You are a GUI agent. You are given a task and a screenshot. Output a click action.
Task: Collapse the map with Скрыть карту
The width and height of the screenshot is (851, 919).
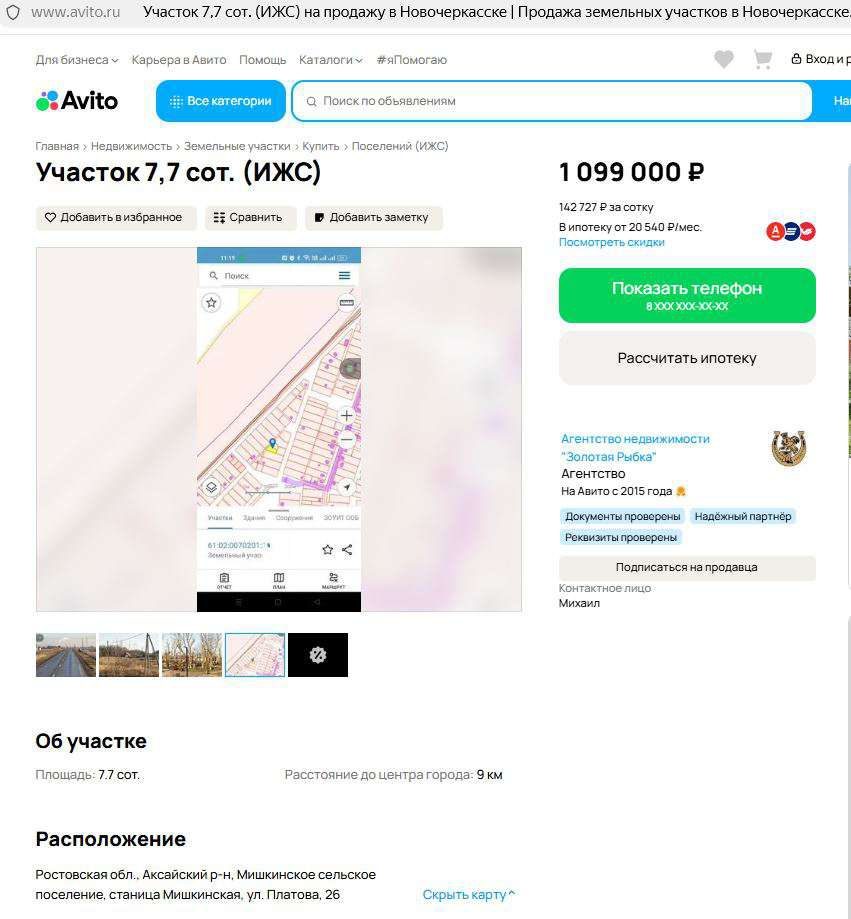tap(468, 894)
